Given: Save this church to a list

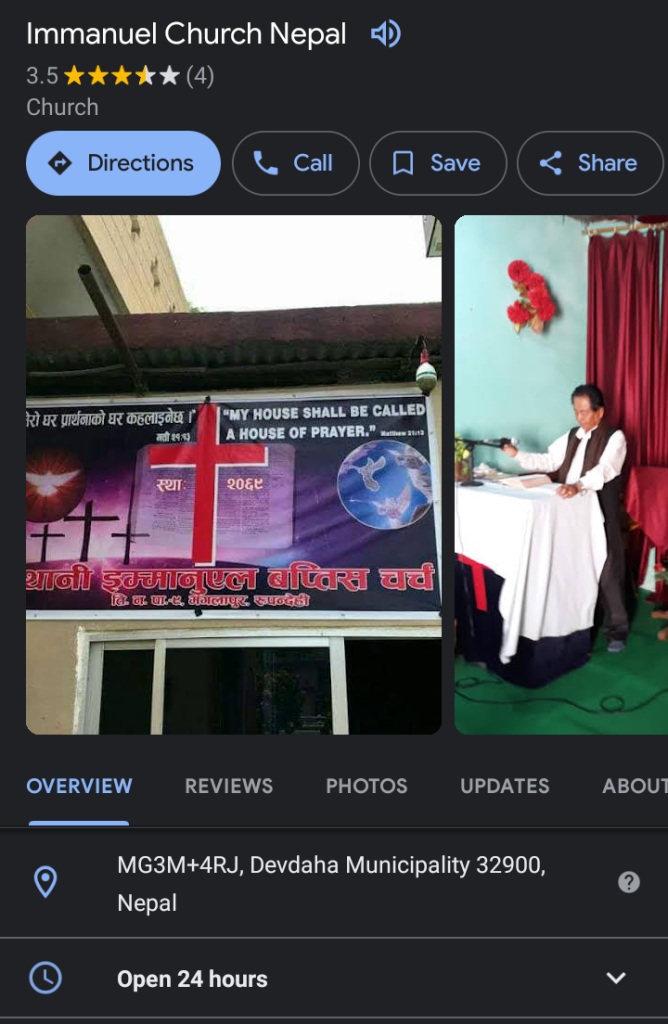Looking at the screenshot, I should (437, 163).
